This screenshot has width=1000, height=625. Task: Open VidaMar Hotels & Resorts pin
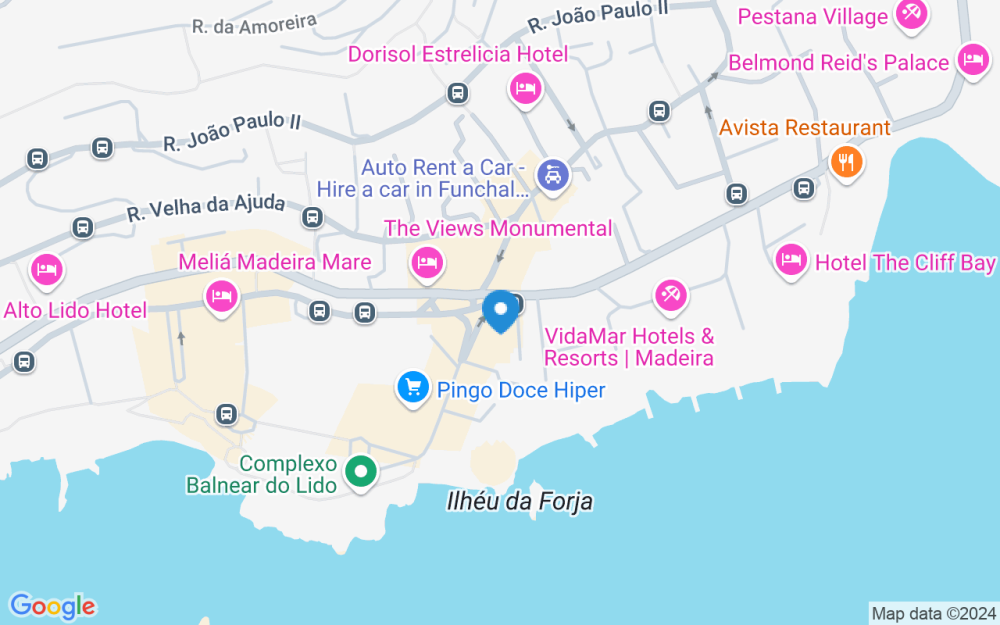(x=669, y=294)
